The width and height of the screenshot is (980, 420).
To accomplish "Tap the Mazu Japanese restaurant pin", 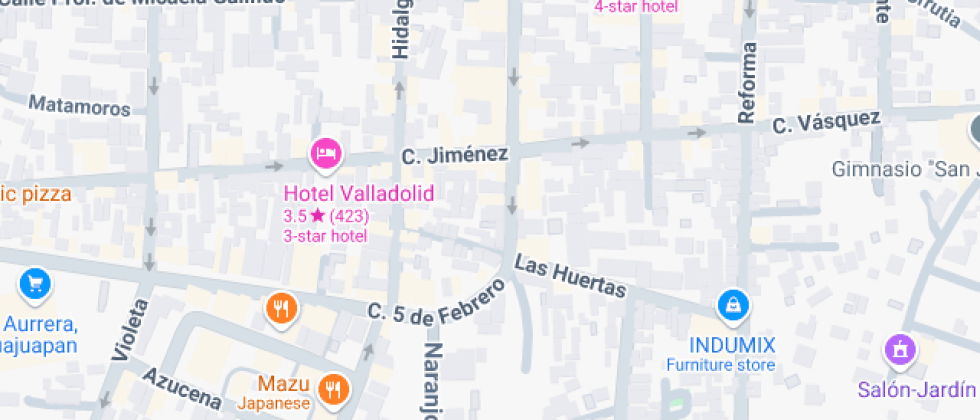I will coord(333,388).
